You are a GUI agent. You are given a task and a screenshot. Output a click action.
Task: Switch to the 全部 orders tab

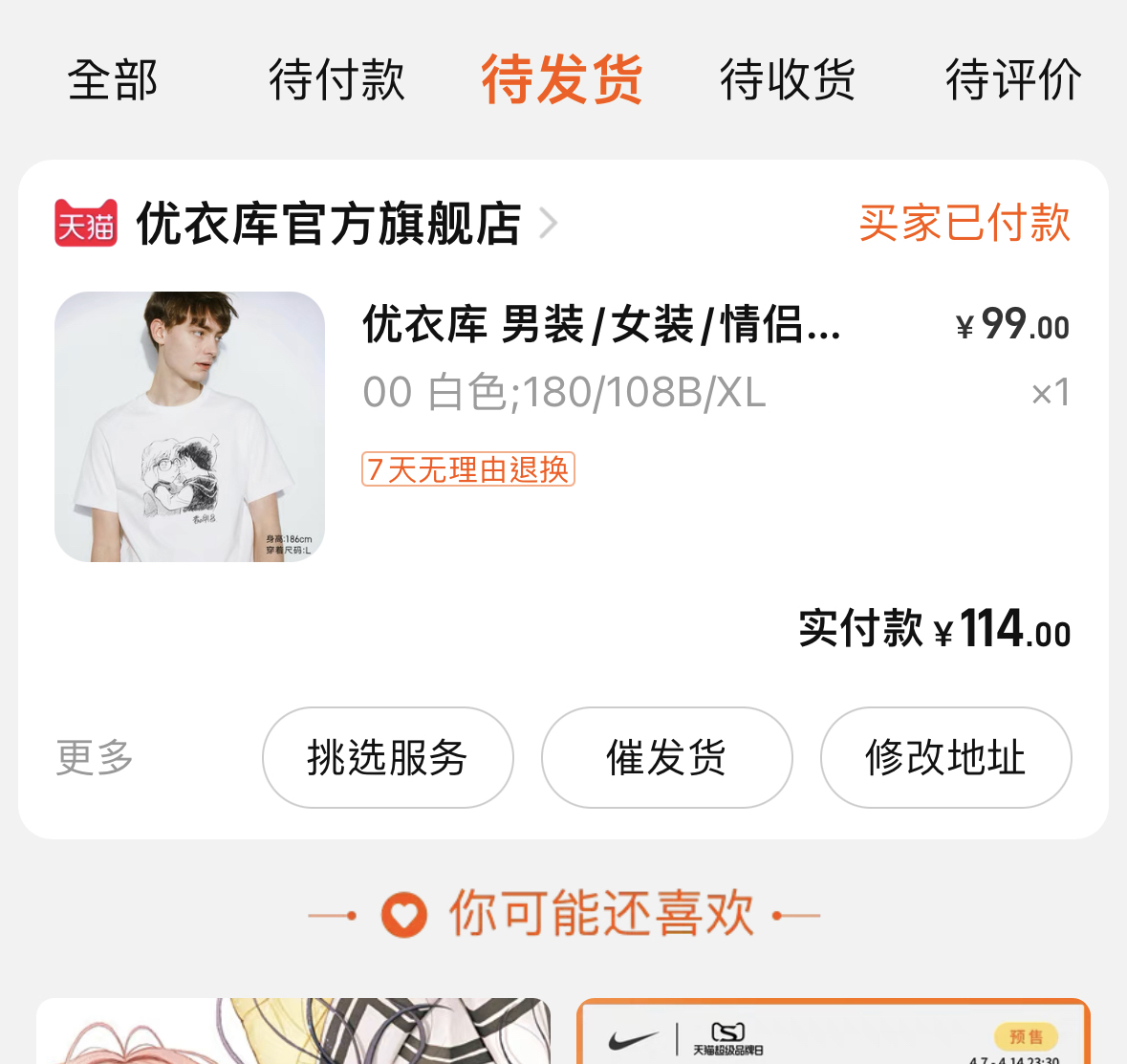pyautogui.click(x=113, y=79)
